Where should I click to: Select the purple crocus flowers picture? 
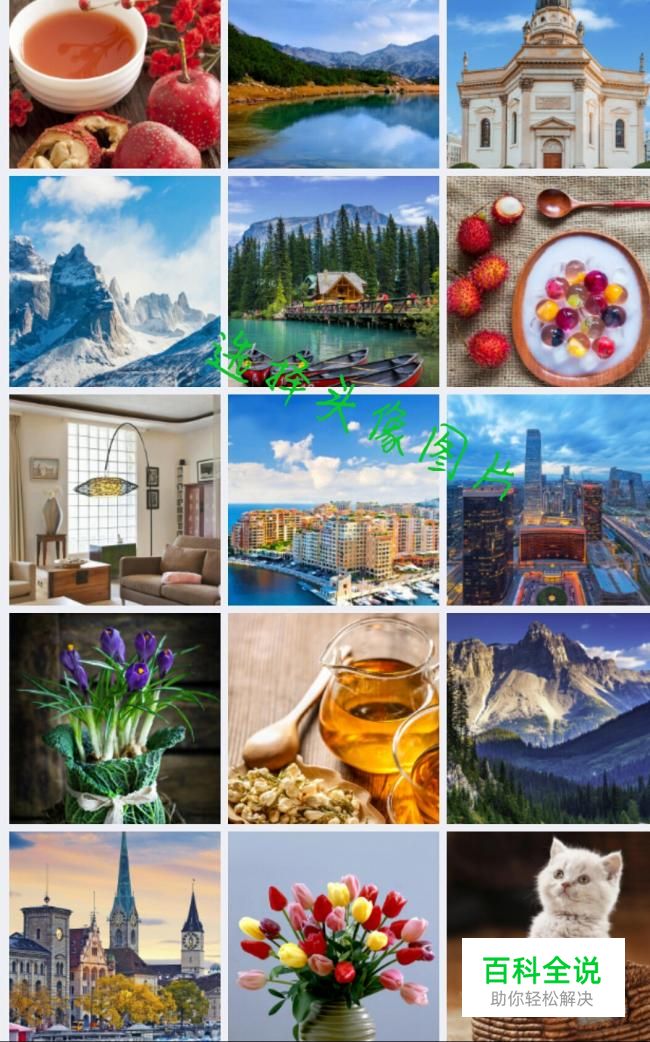(114, 718)
